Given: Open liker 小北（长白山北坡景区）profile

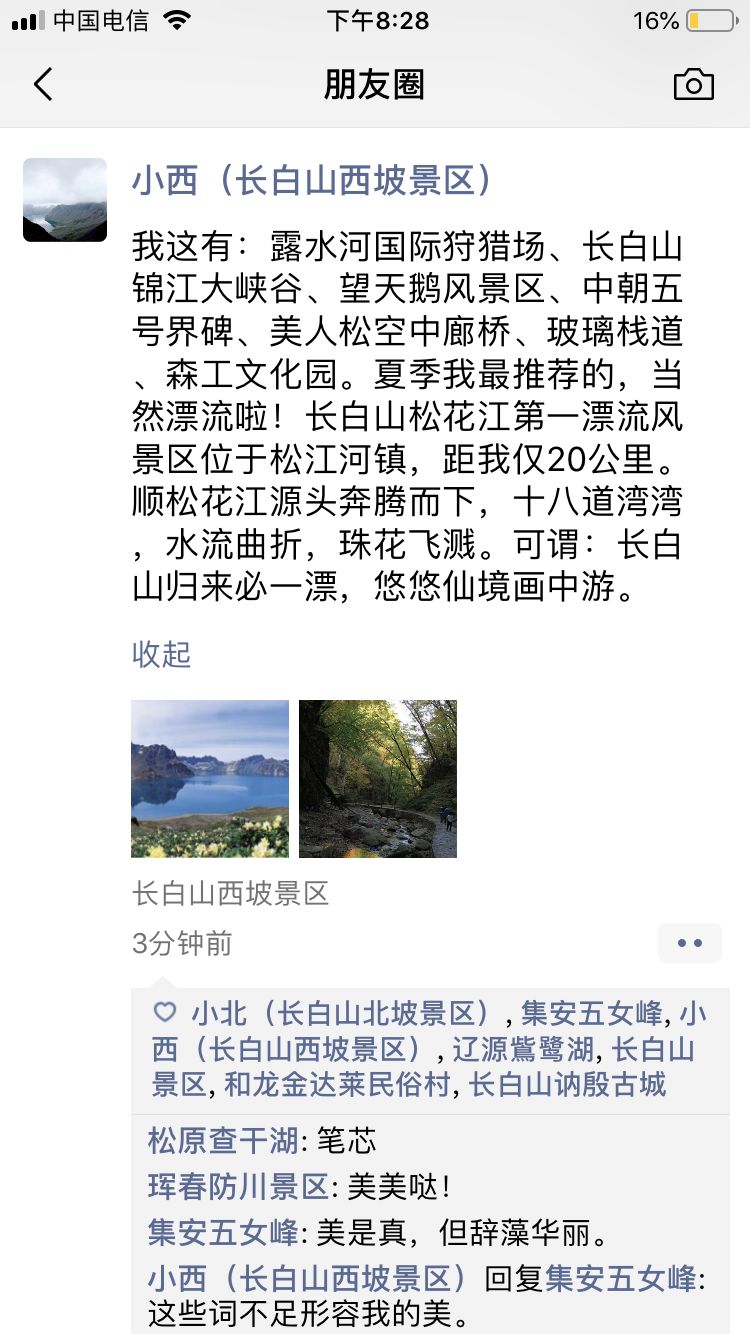Looking at the screenshot, I should (340, 1014).
